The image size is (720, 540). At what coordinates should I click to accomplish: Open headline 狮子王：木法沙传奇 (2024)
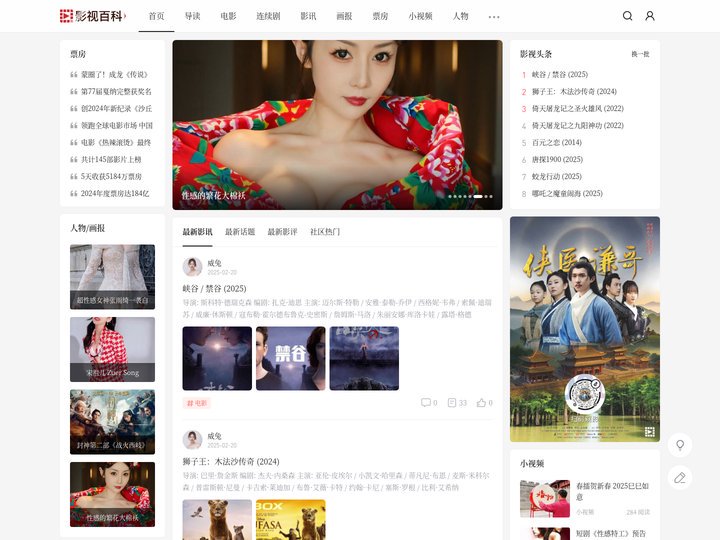tap(574, 91)
